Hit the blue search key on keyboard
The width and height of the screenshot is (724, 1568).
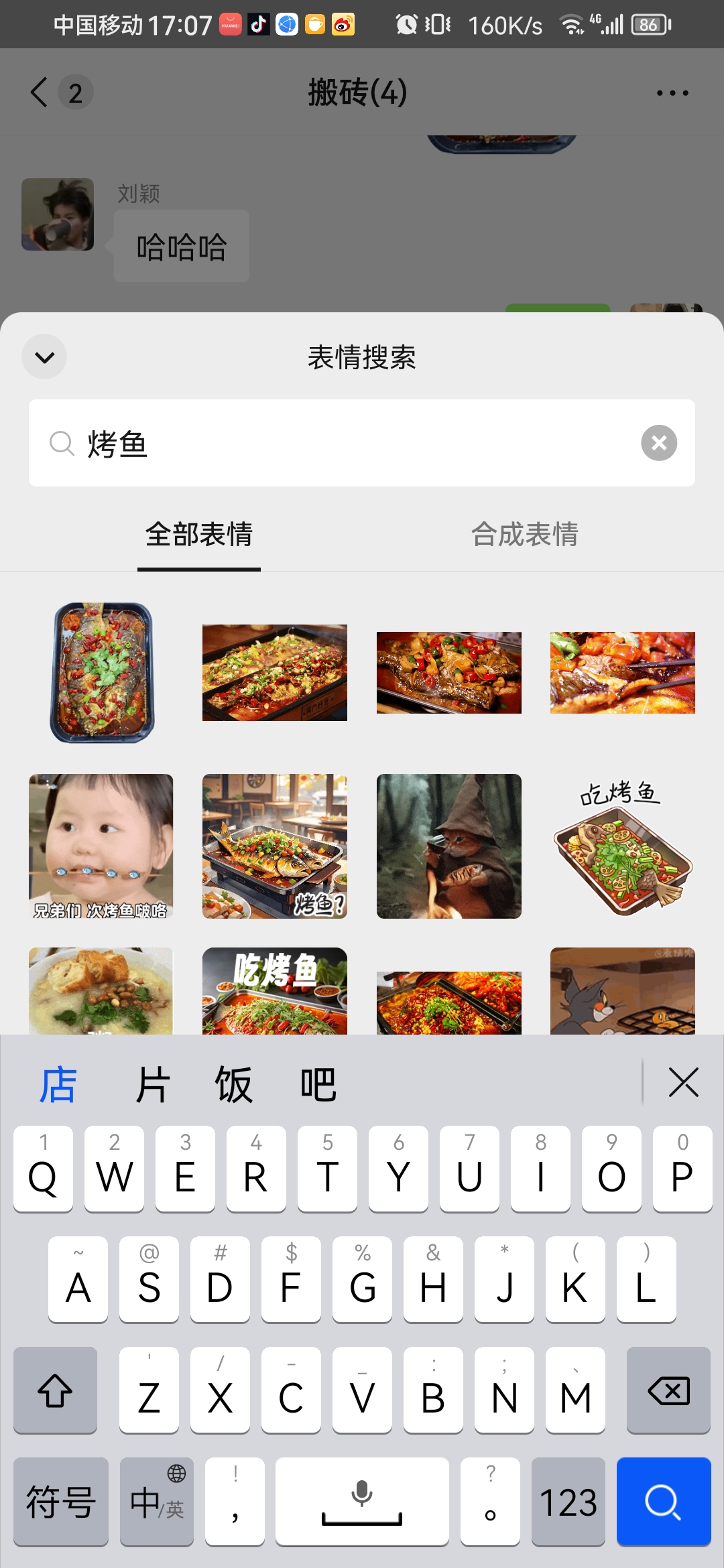(663, 1501)
